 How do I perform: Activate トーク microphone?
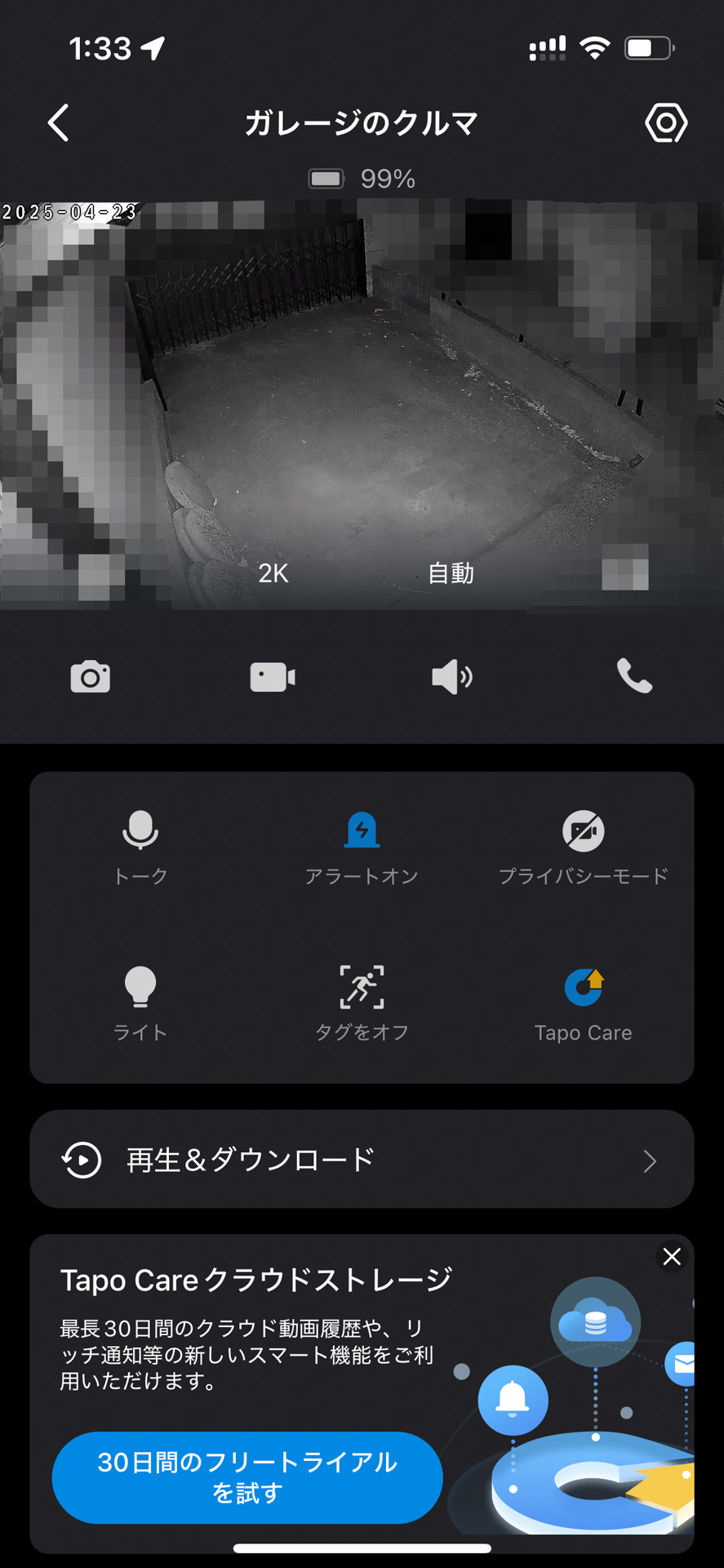140,847
